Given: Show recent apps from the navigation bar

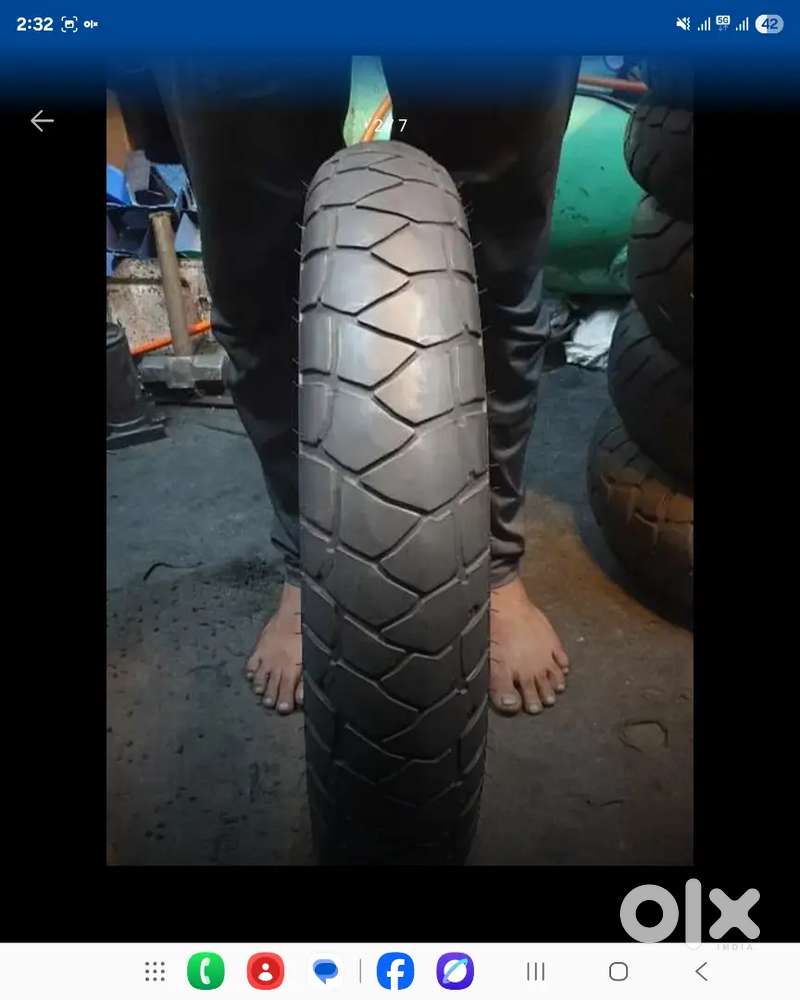Looking at the screenshot, I should tap(536, 971).
